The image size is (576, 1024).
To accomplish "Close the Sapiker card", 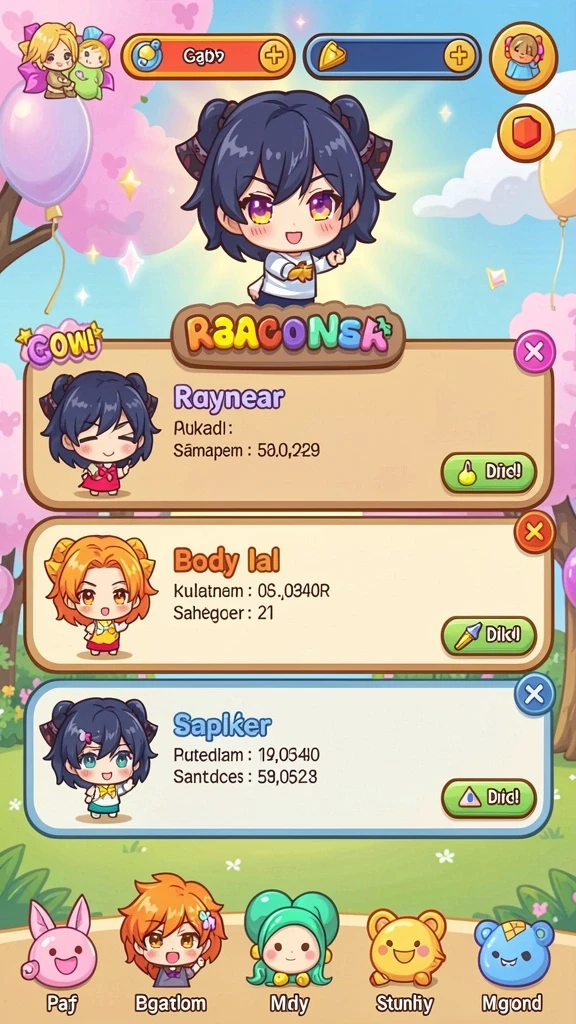I will (x=534, y=694).
